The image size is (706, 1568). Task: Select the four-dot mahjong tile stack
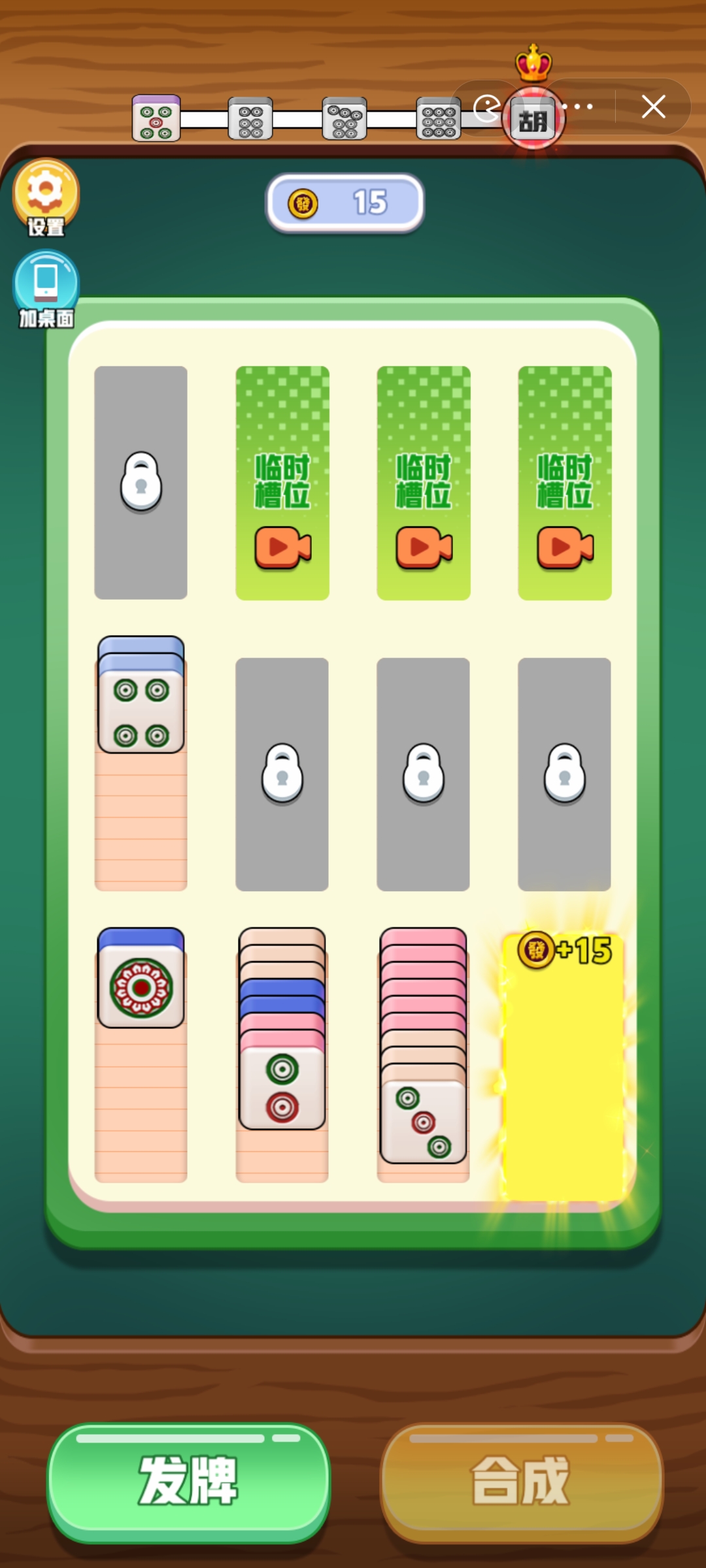141,712
